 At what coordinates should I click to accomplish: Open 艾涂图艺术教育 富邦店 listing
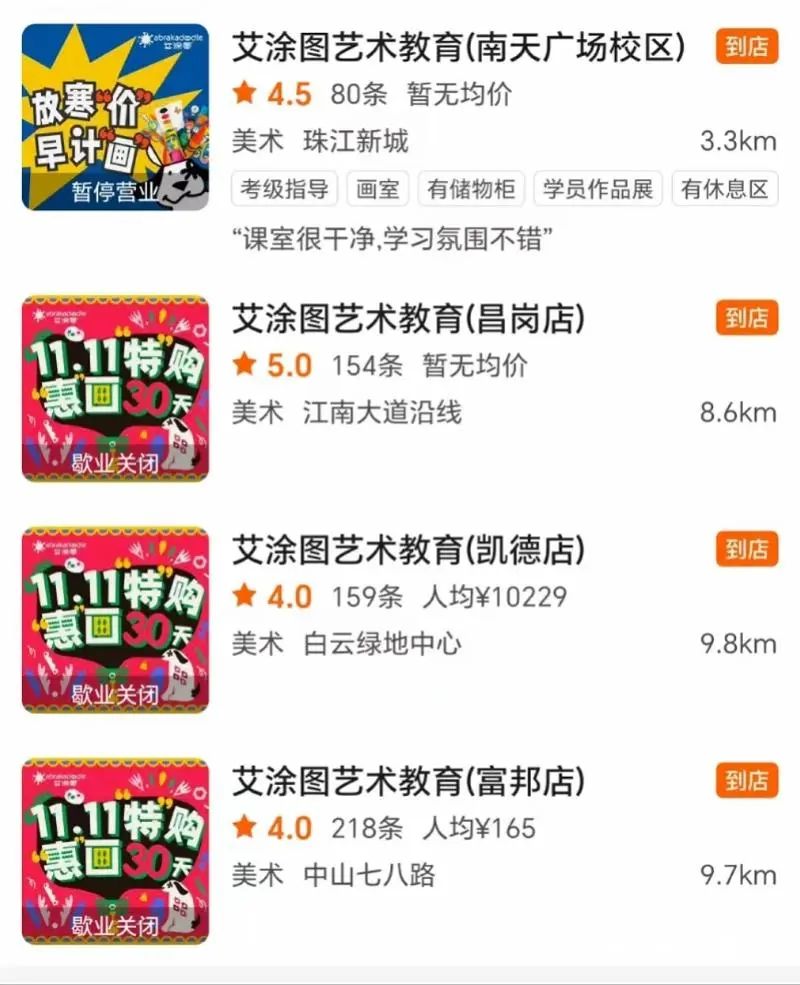point(408,781)
